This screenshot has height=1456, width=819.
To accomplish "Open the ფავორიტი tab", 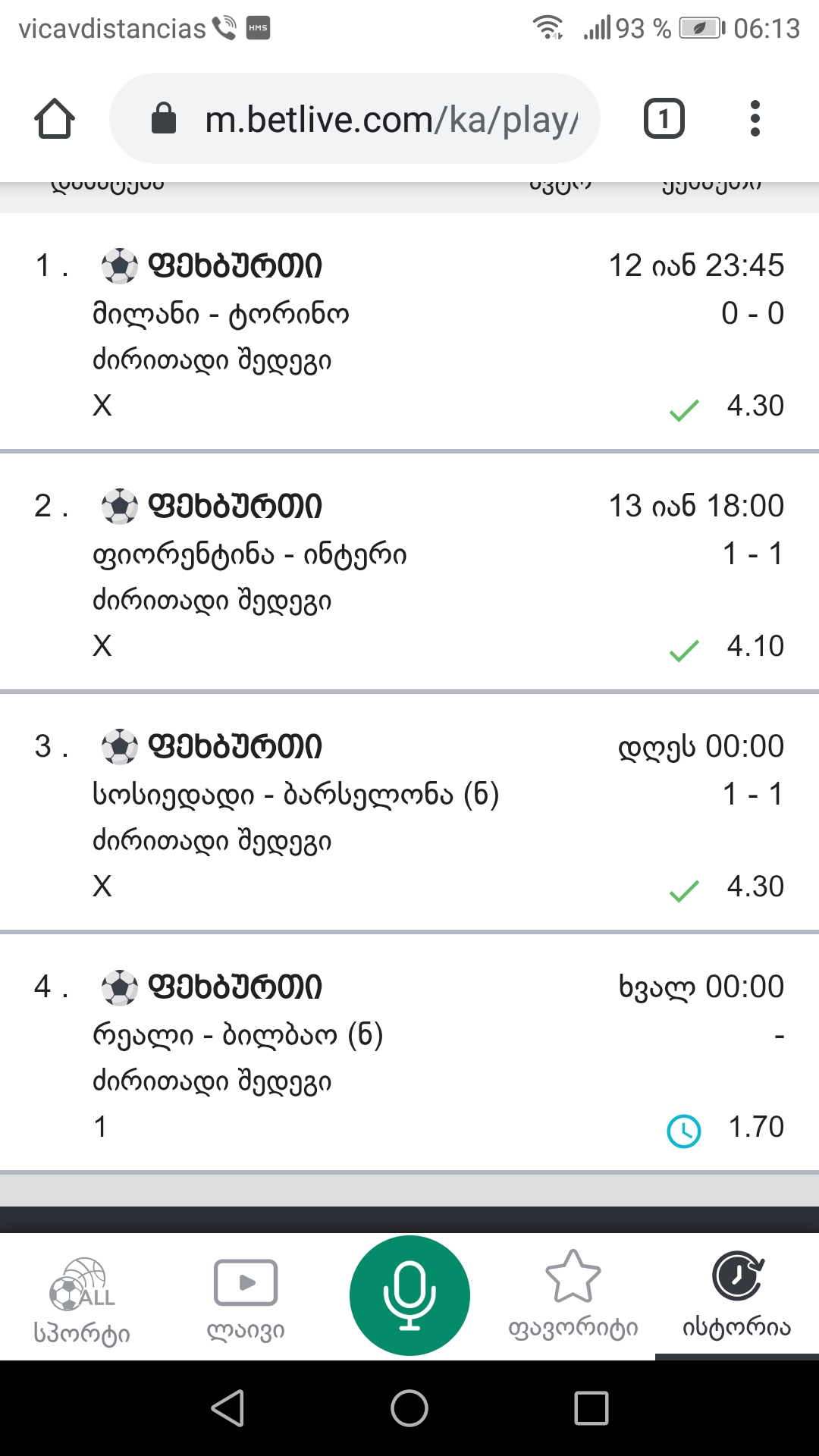I will [573, 1298].
